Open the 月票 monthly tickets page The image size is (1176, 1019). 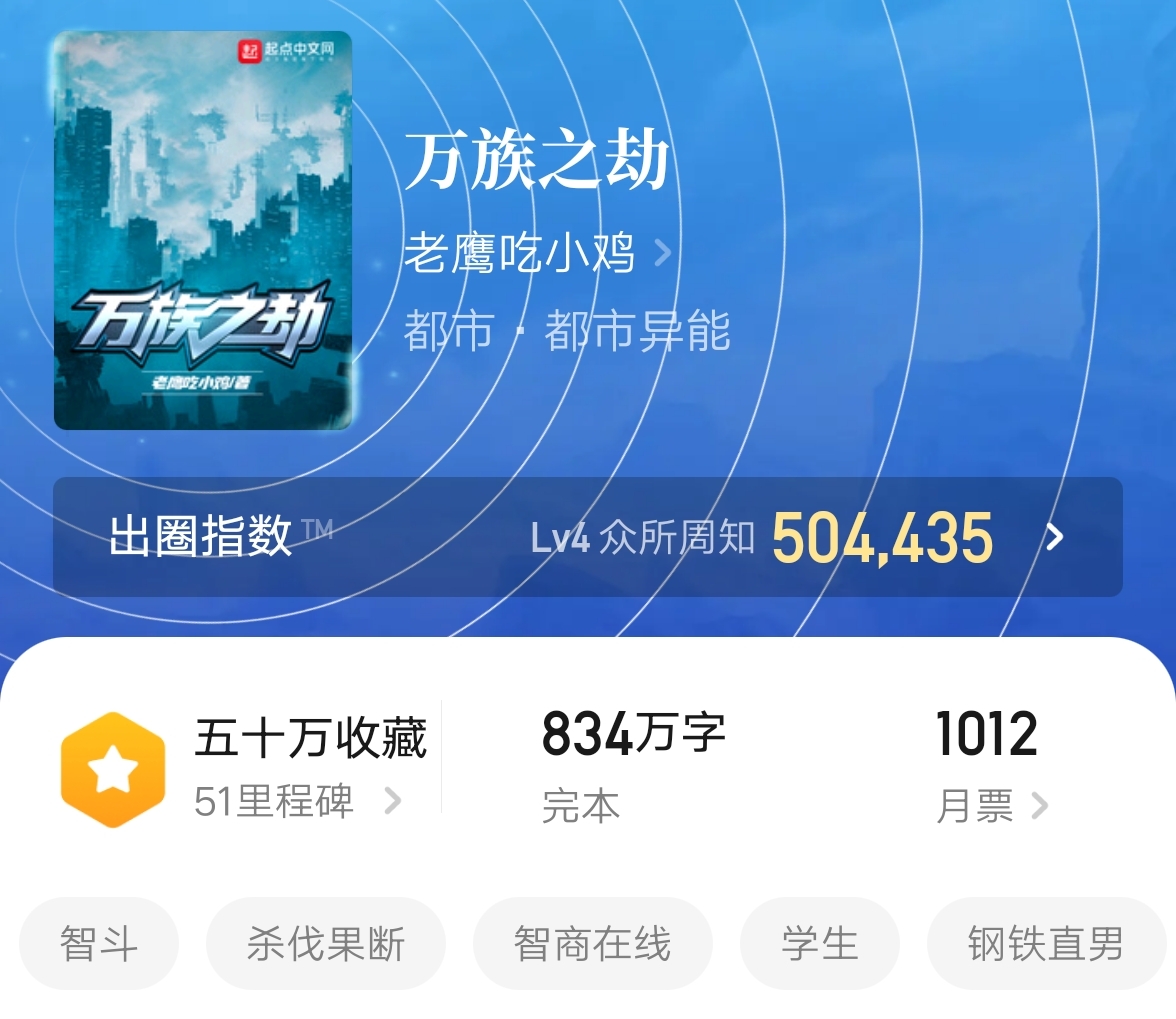pyautogui.click(x=991, y=805)
